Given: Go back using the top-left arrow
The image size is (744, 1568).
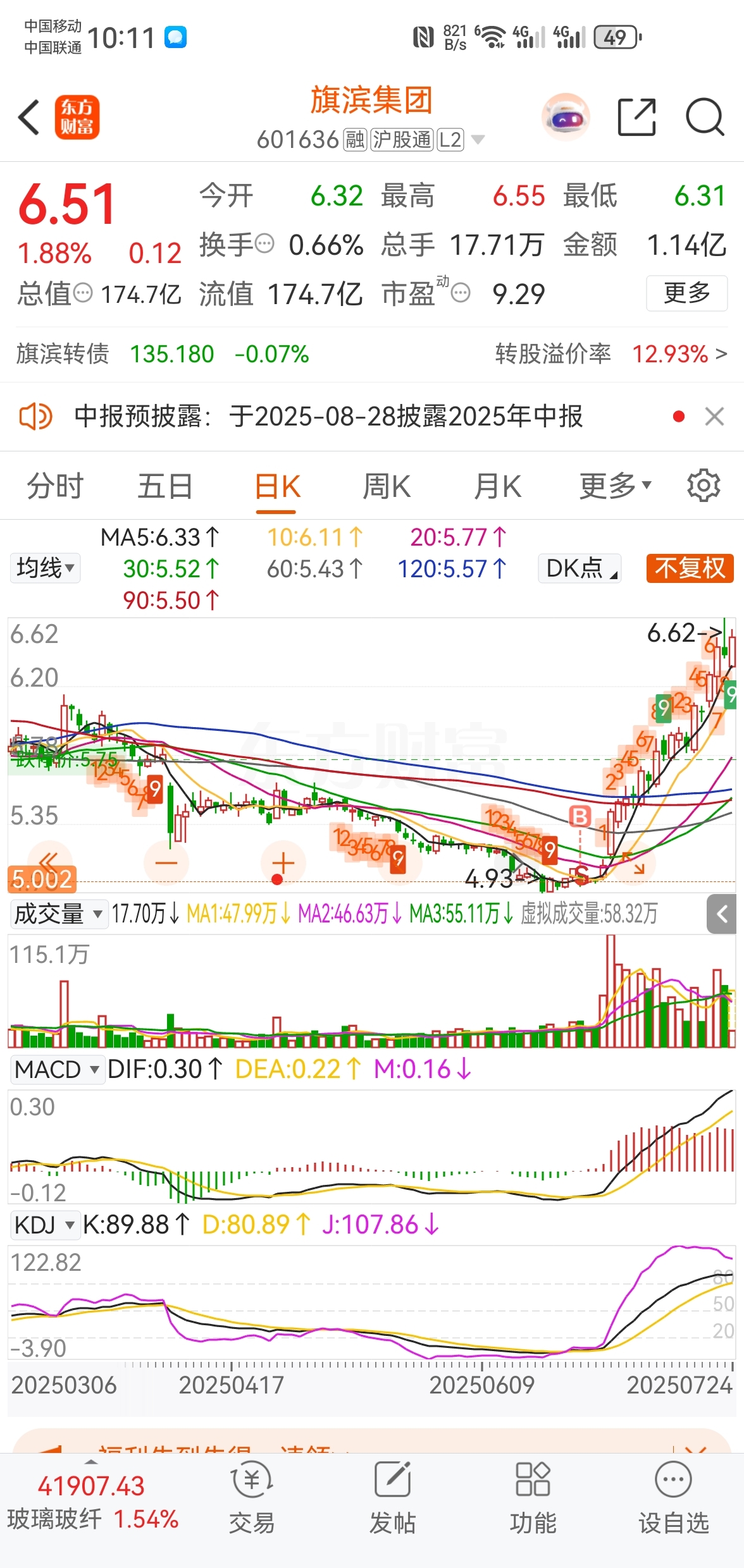Looking at the screenshot, I should 29,118.
